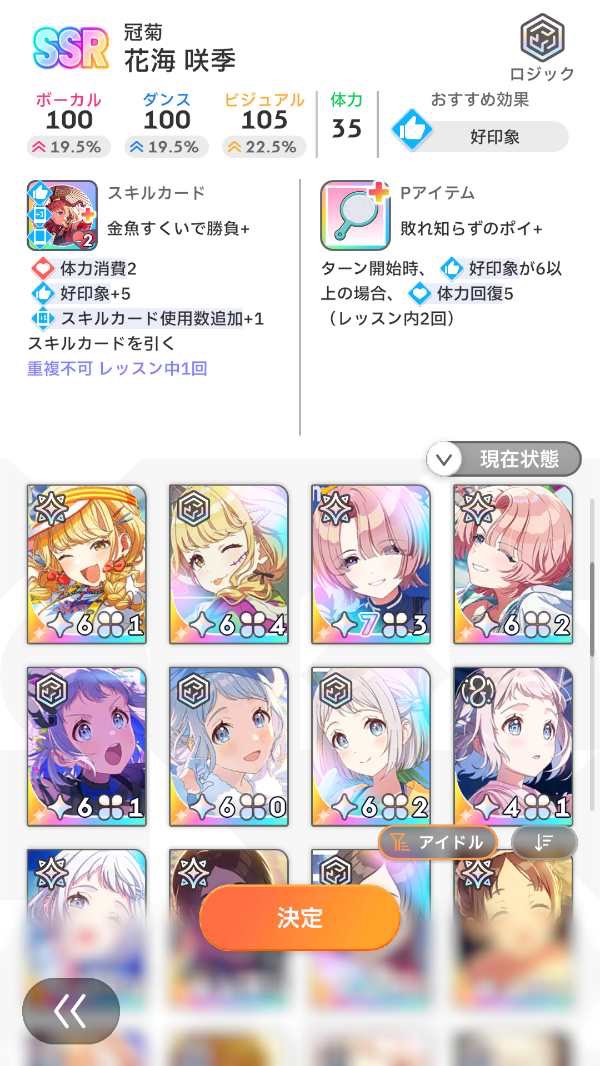Select the purple-haired idol card

pyautogui.click(x=87, y=746)
